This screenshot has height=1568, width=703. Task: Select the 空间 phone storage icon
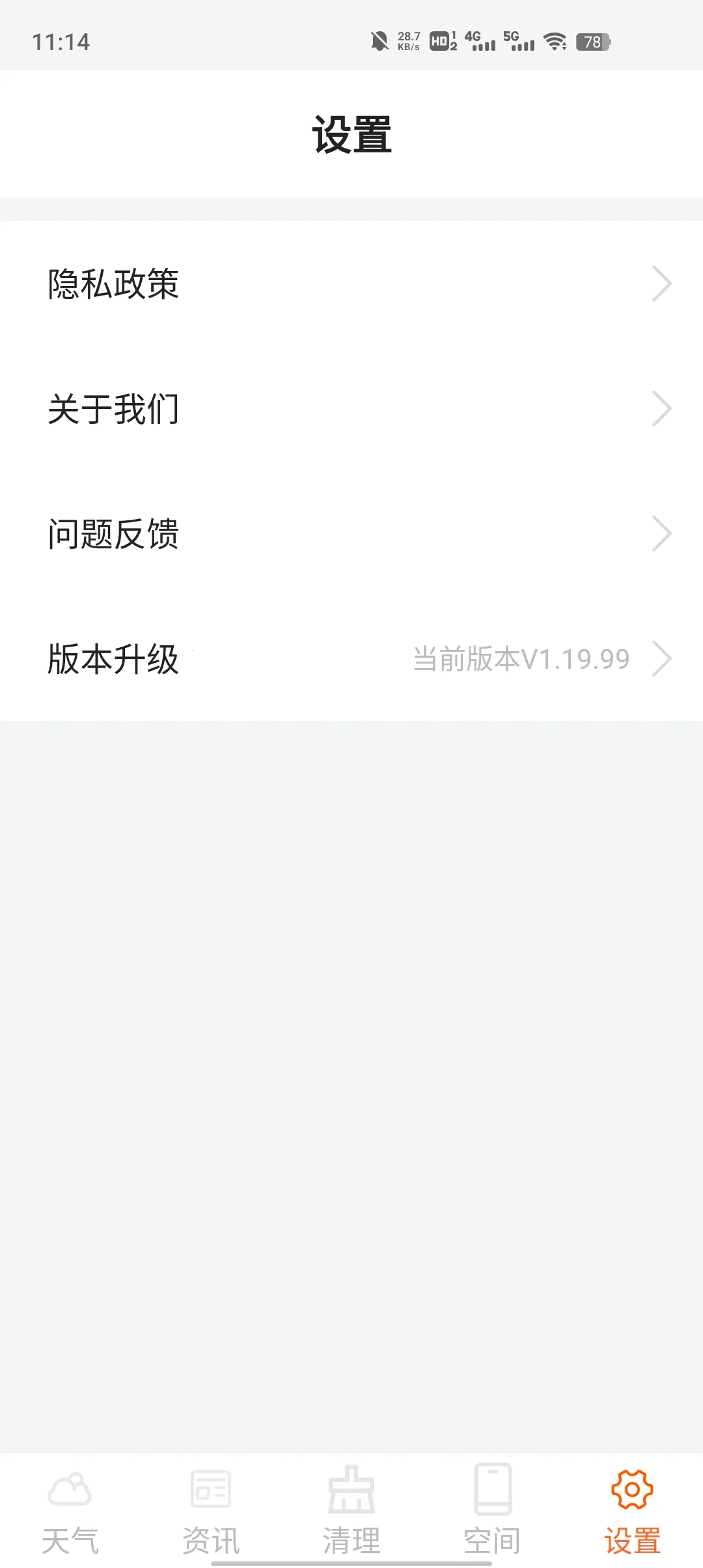[493, 1488]
